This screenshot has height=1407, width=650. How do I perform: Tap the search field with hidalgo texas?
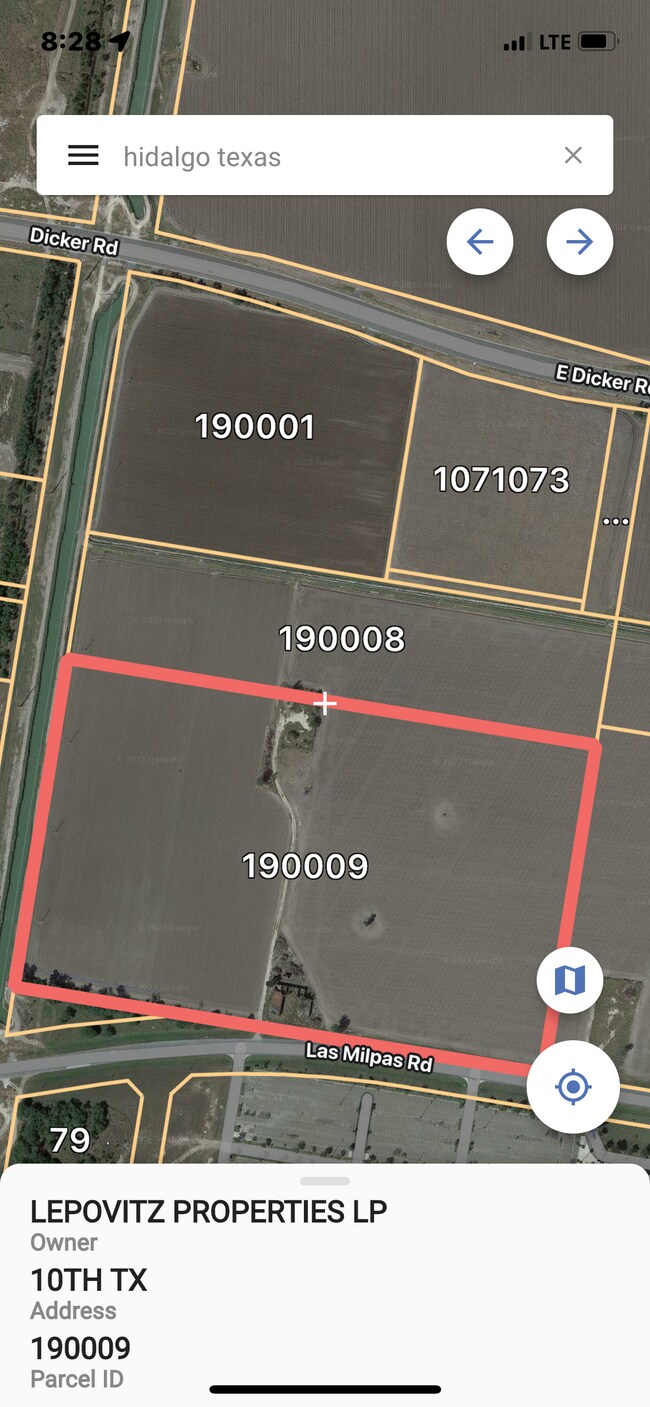pyautogui.click(x=320, y=156)
